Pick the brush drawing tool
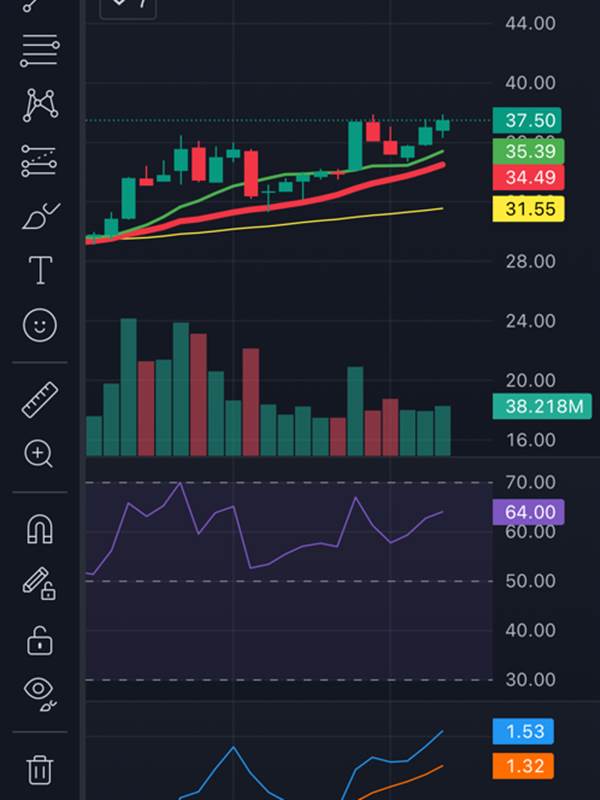Screen dimensions: 600x800 coord(40,215)
